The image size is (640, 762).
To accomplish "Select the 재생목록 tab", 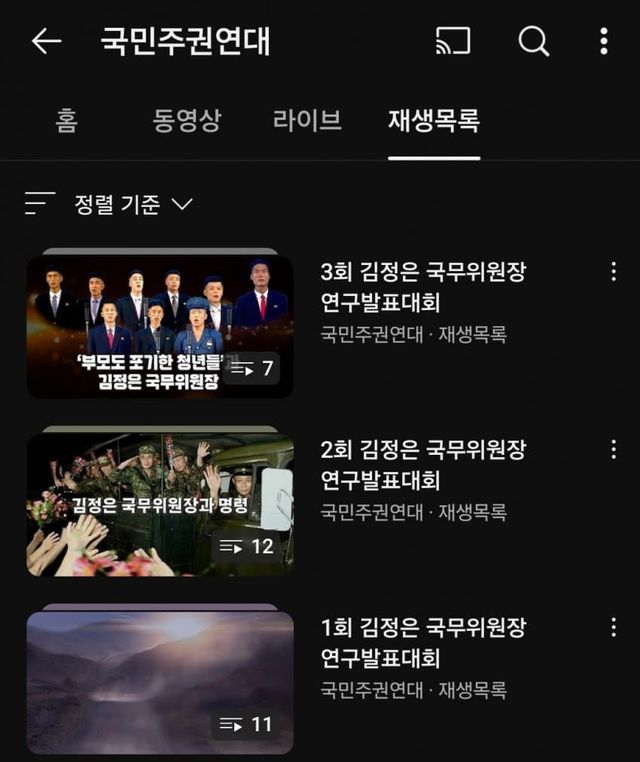I will point(434,121).
